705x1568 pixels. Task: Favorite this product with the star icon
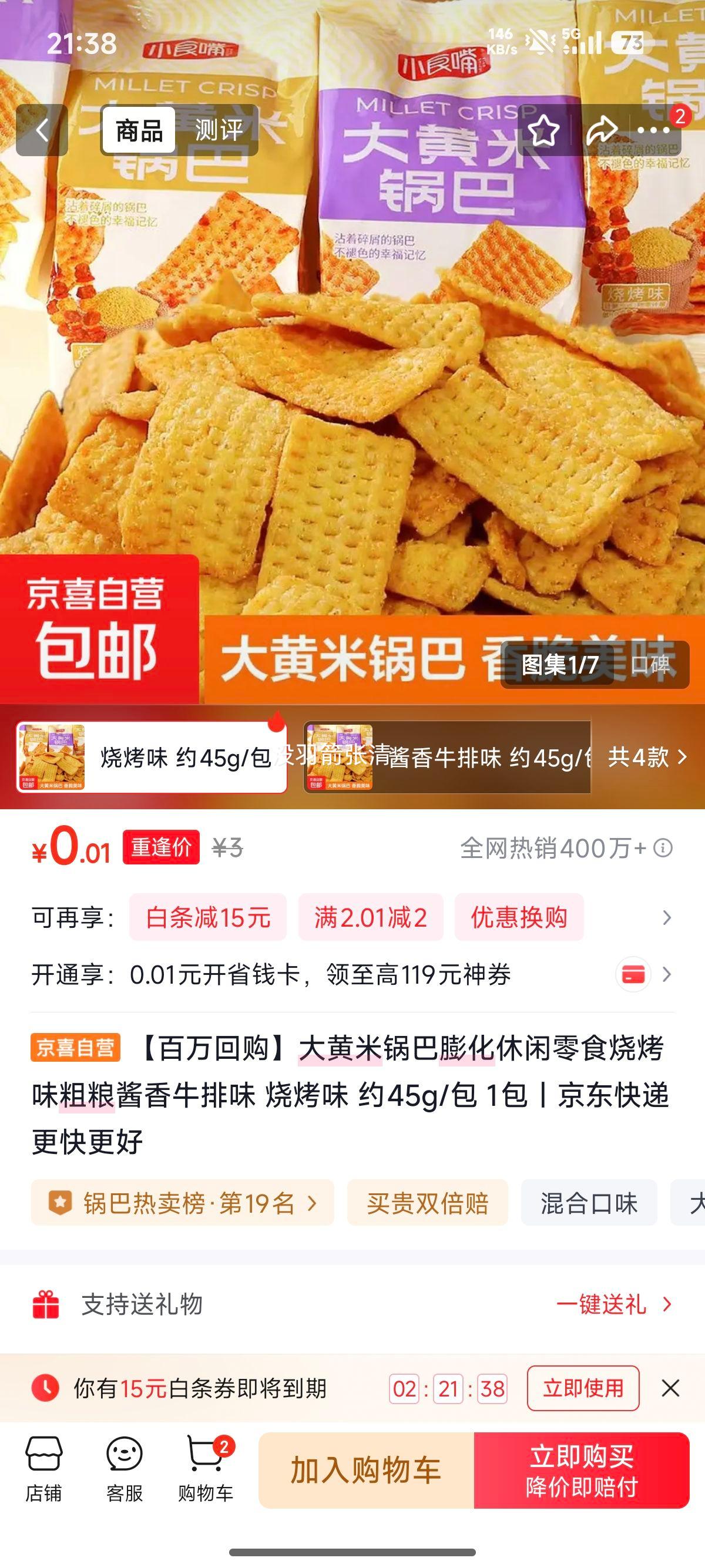pos(543,130)
